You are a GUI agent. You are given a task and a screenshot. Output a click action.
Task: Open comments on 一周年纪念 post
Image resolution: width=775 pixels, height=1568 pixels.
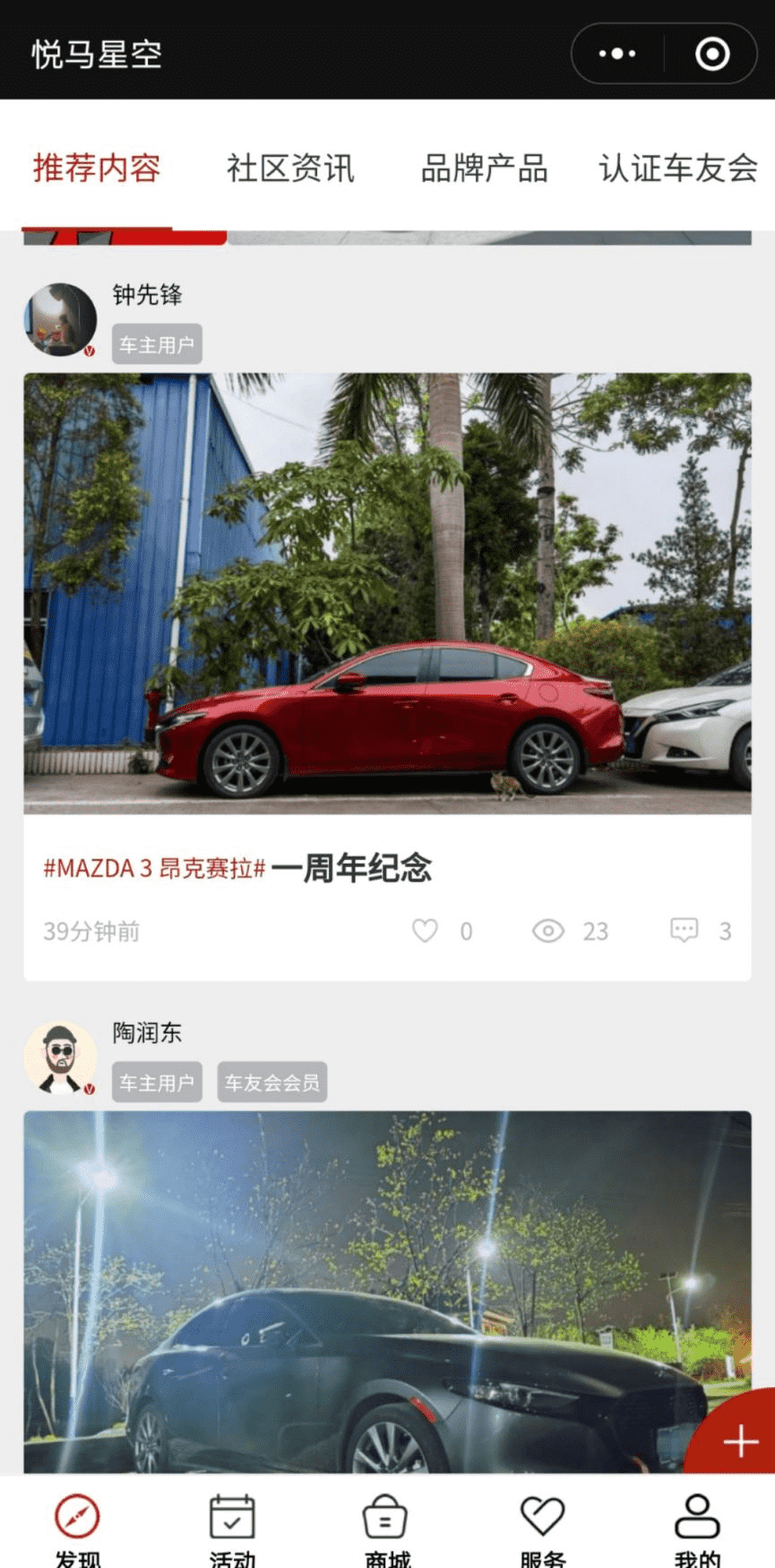(685, 931)
